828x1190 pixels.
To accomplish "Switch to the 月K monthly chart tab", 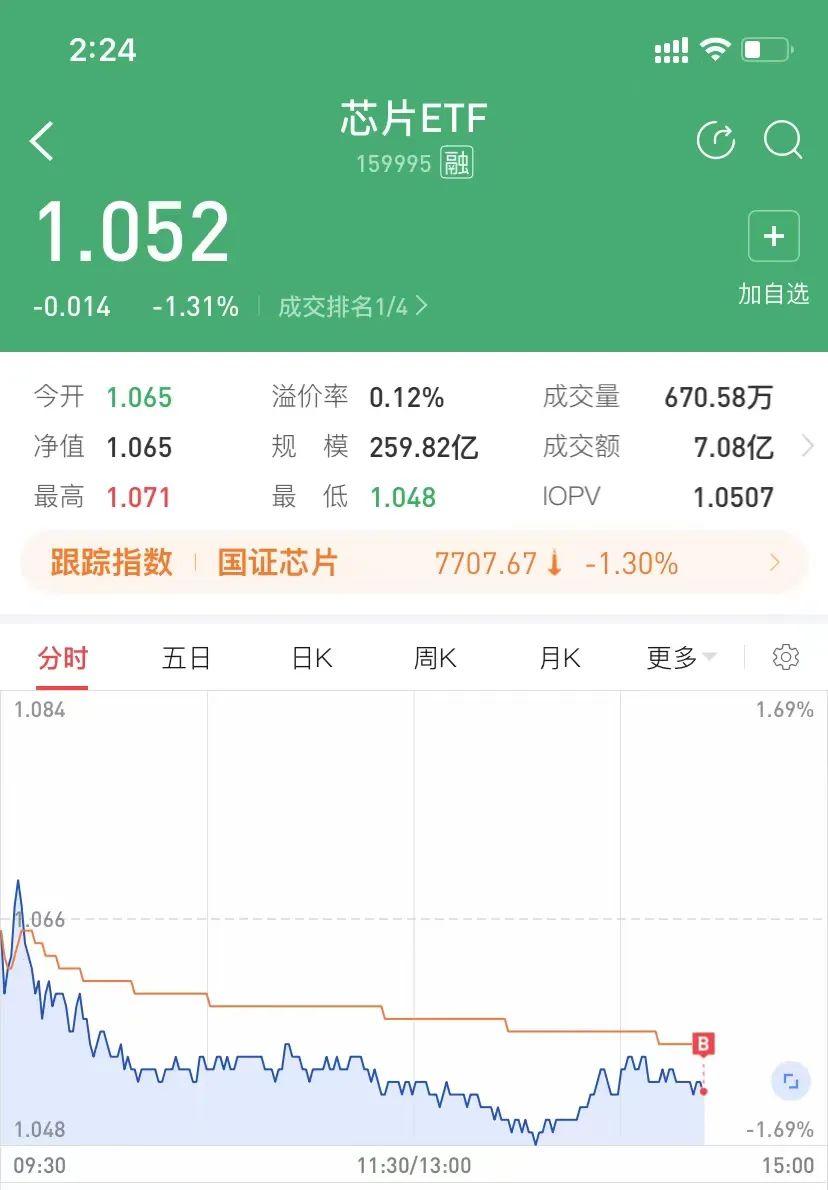I will (x=558, y=657).
